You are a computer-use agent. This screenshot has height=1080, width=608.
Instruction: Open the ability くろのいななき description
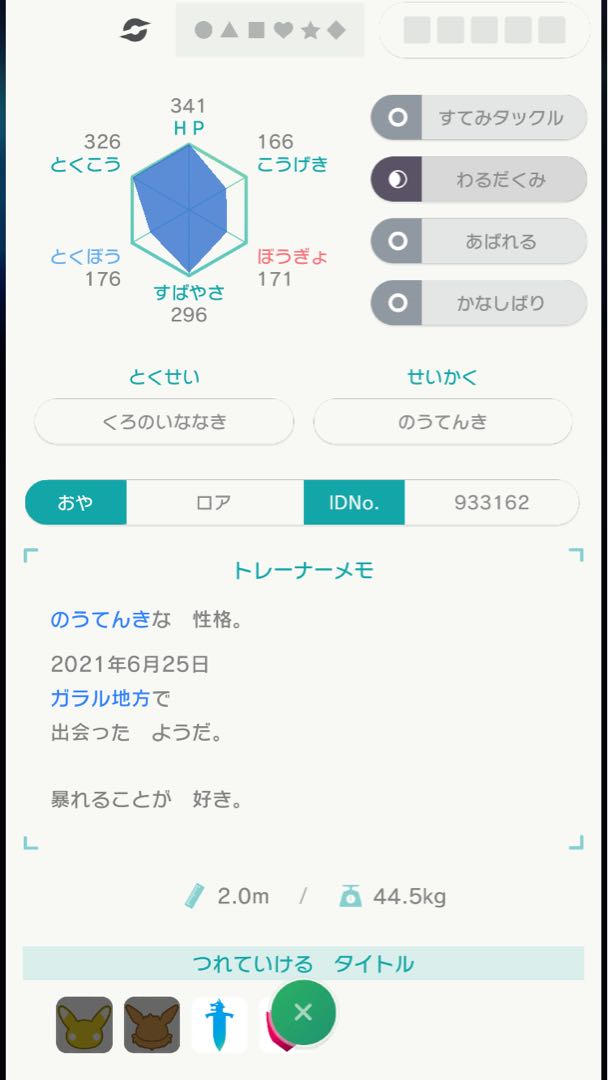pyautogui.click(x=164, y=422)
